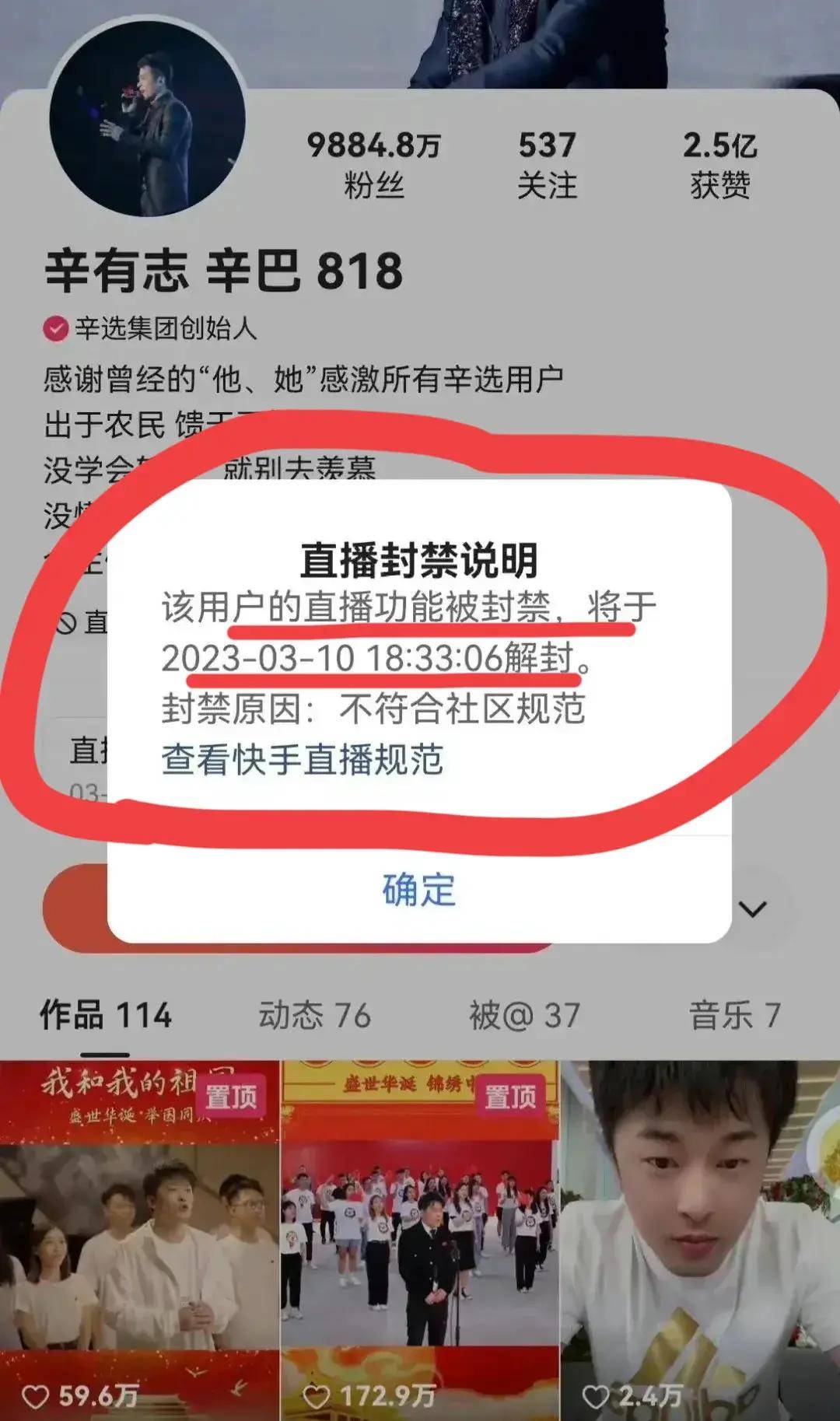Open the 关注 following list

tap(547, 164)
